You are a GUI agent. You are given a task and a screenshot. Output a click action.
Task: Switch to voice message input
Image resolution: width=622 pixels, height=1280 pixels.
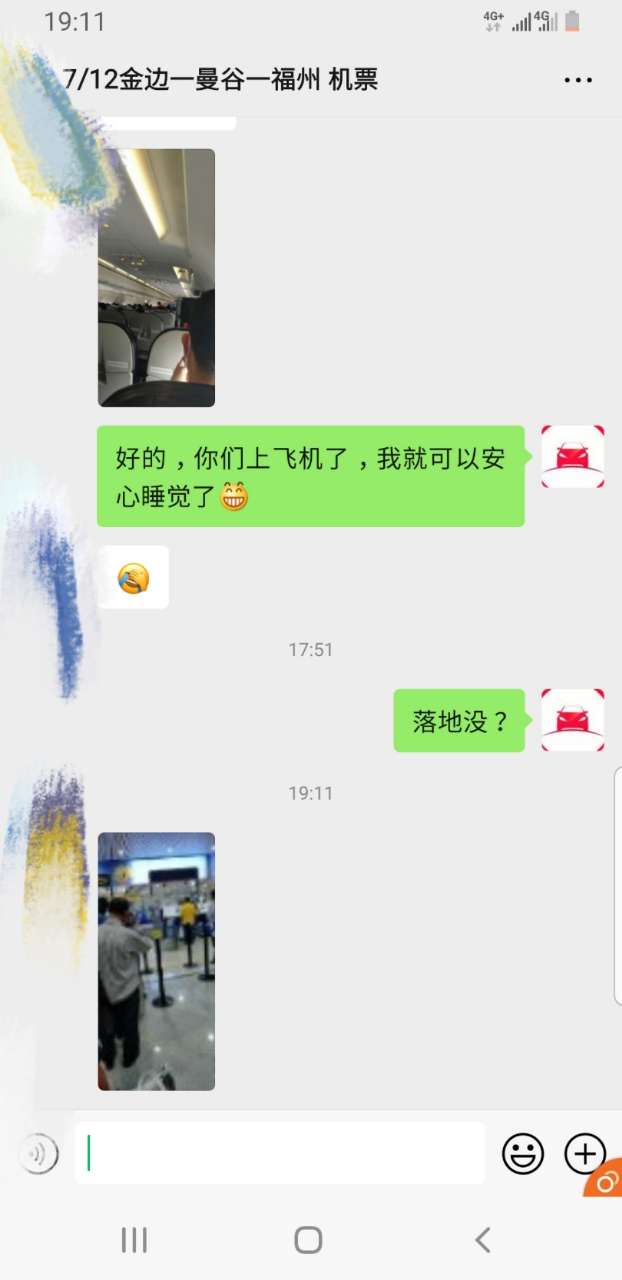(x=39, y=1155)
